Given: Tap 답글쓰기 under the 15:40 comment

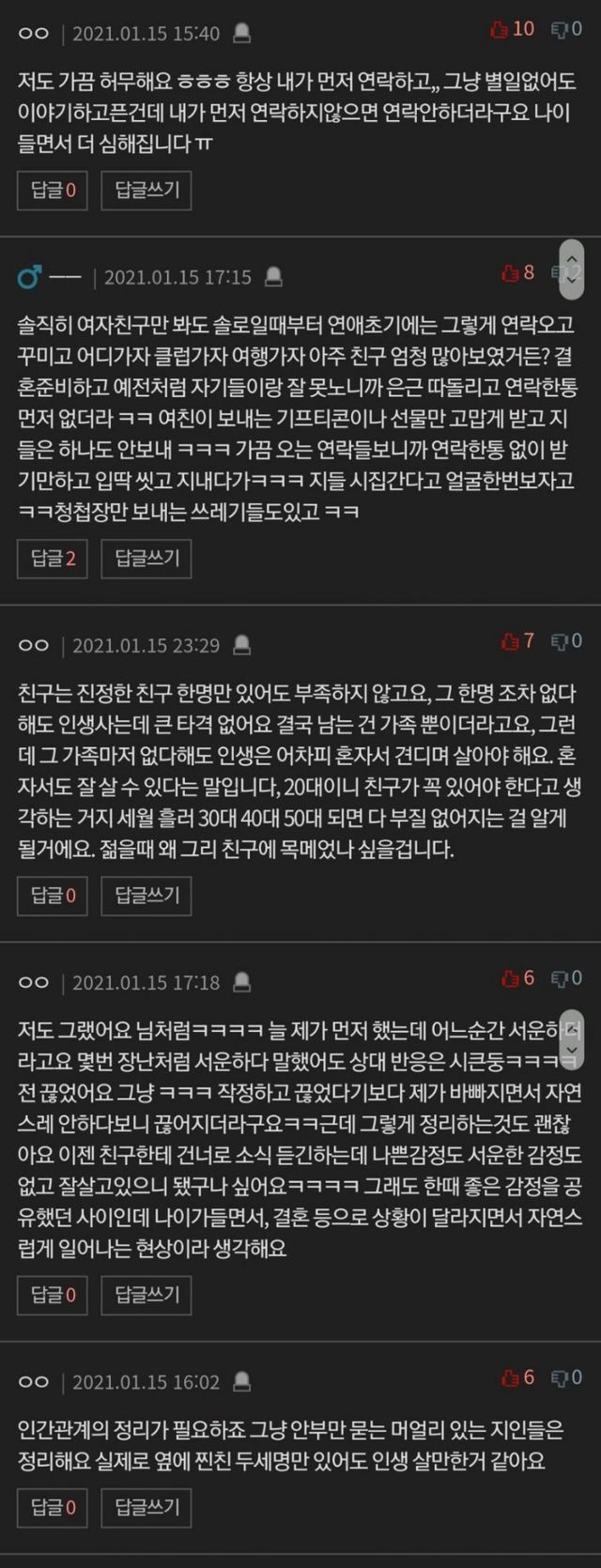Looking at the screenshot, I should (146, 191).
